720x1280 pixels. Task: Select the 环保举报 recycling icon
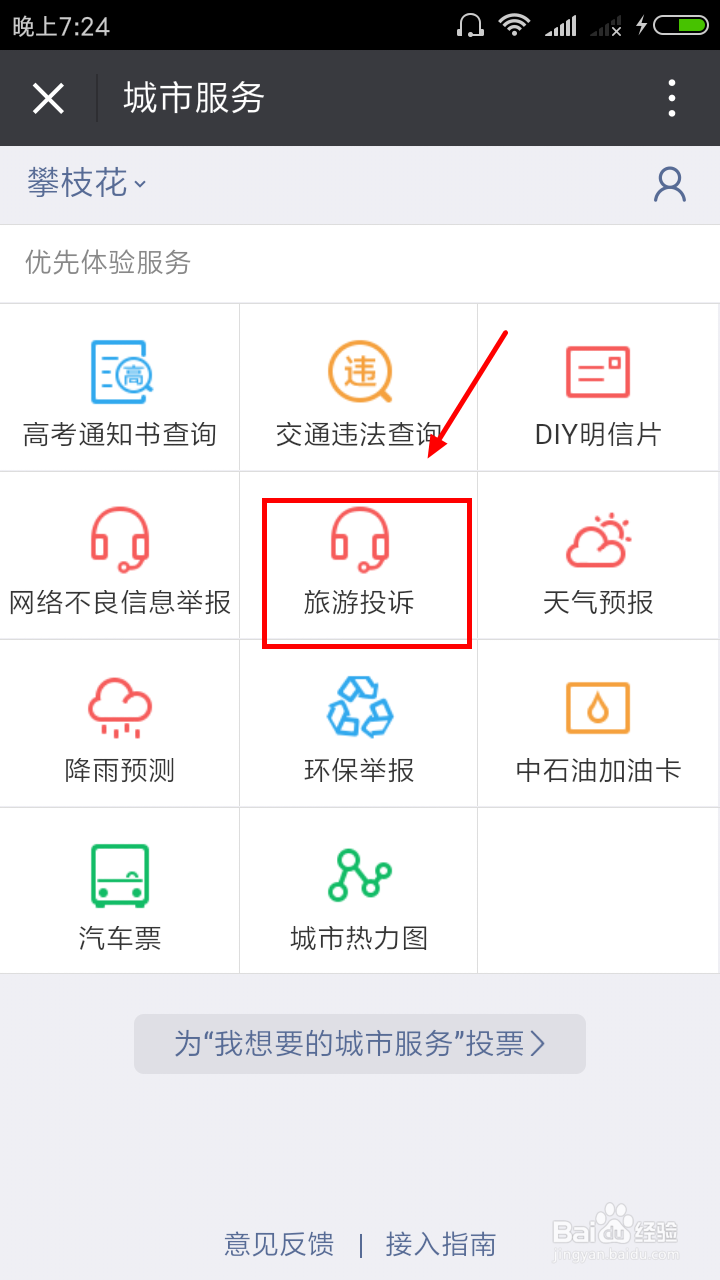[x=359, y=708]
